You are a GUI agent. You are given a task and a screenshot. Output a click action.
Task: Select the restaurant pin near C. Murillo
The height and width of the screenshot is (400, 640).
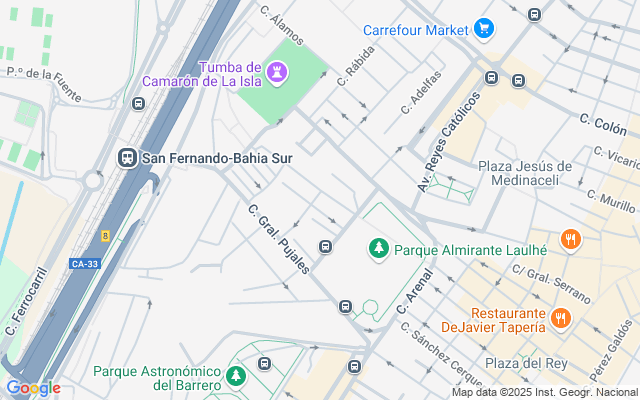point(571,238)
